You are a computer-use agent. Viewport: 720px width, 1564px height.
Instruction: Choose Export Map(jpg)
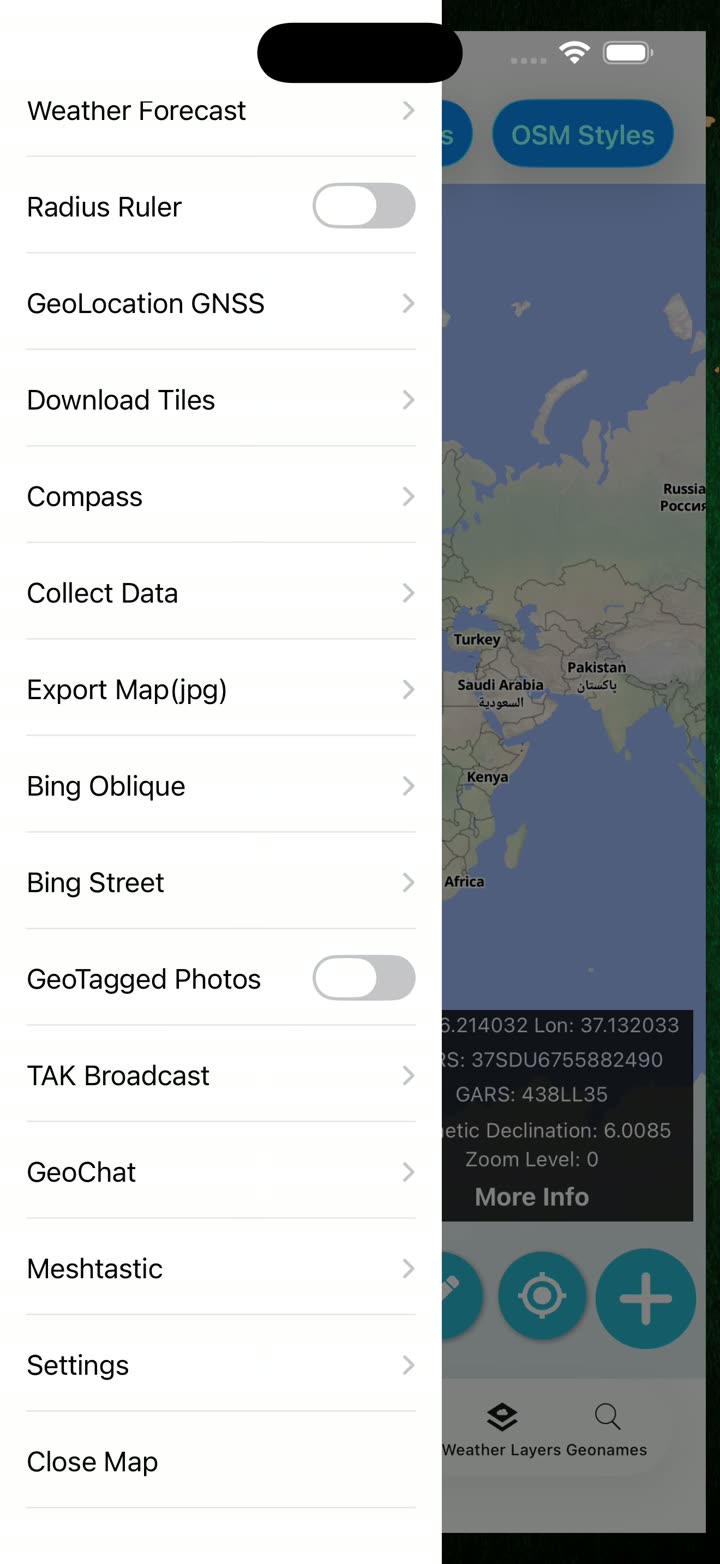pos(221,689)
